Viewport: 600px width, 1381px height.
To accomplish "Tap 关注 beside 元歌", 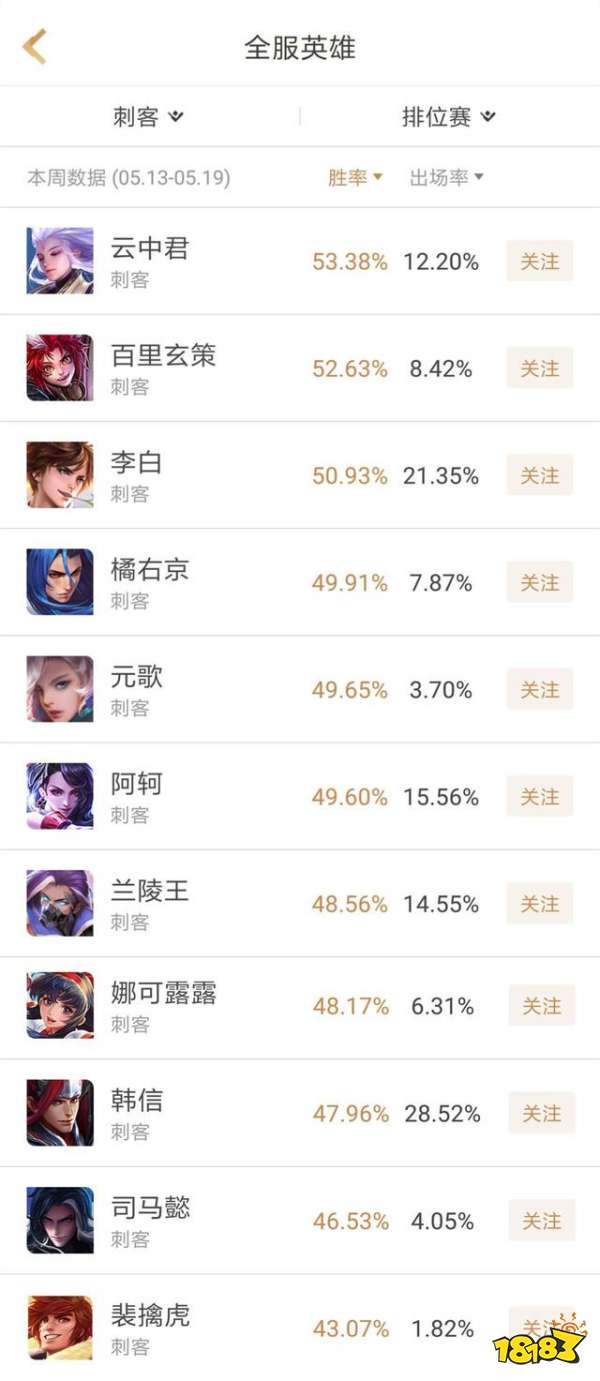I will click(x=539, y=690).
